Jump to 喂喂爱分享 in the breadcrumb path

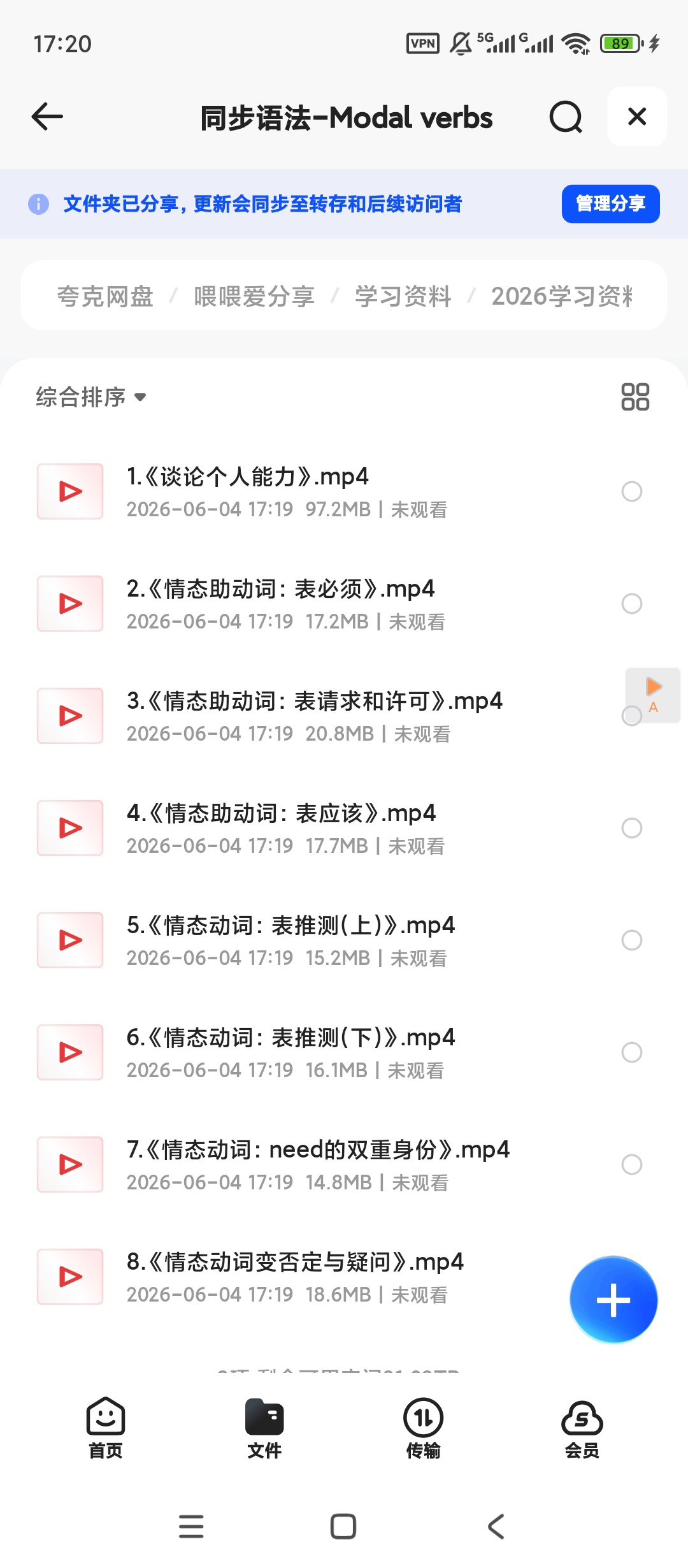pyautogui.click(x=254, y=296)
